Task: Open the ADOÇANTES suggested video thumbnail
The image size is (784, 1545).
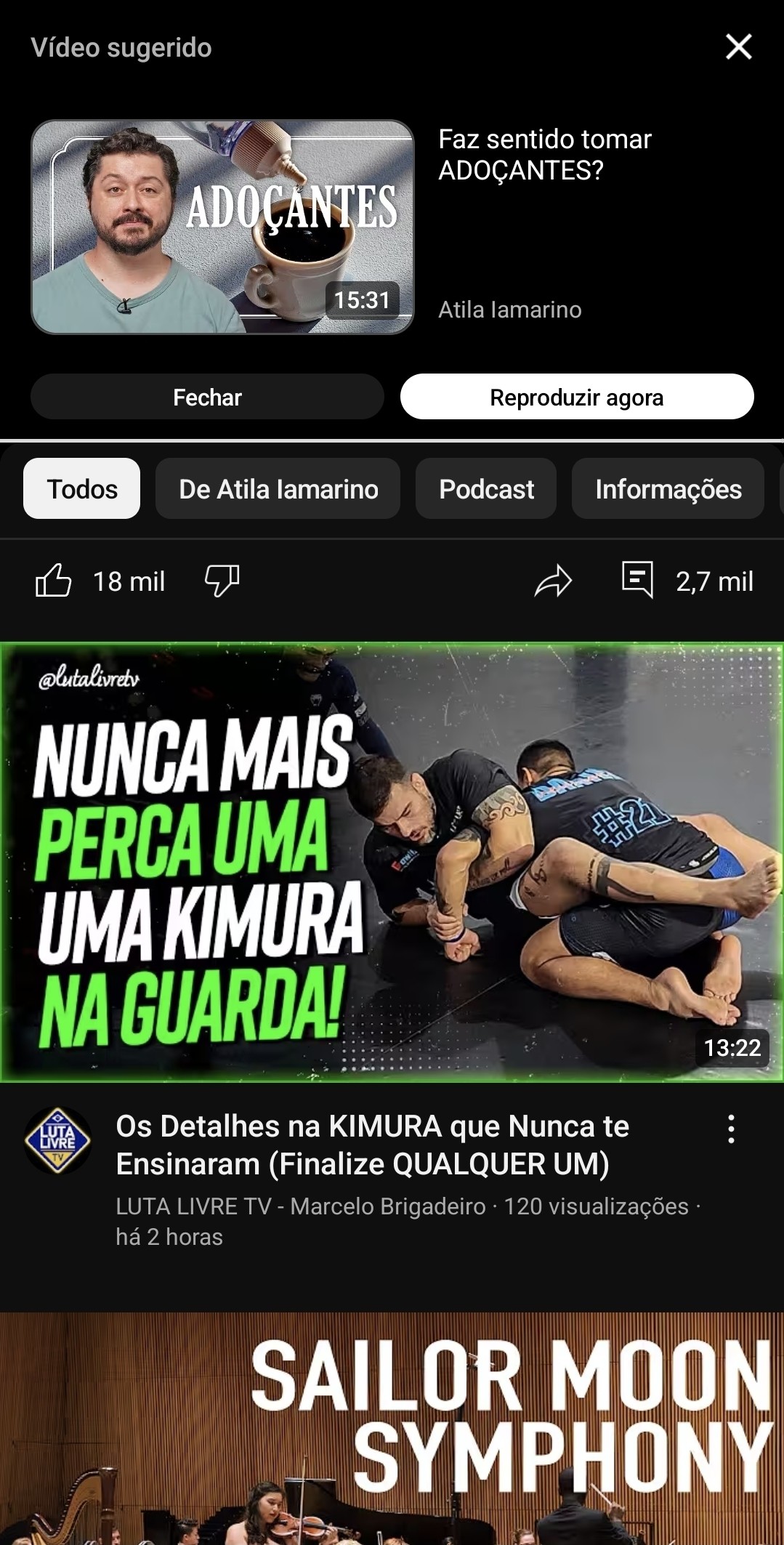Action: pos(222,227)
